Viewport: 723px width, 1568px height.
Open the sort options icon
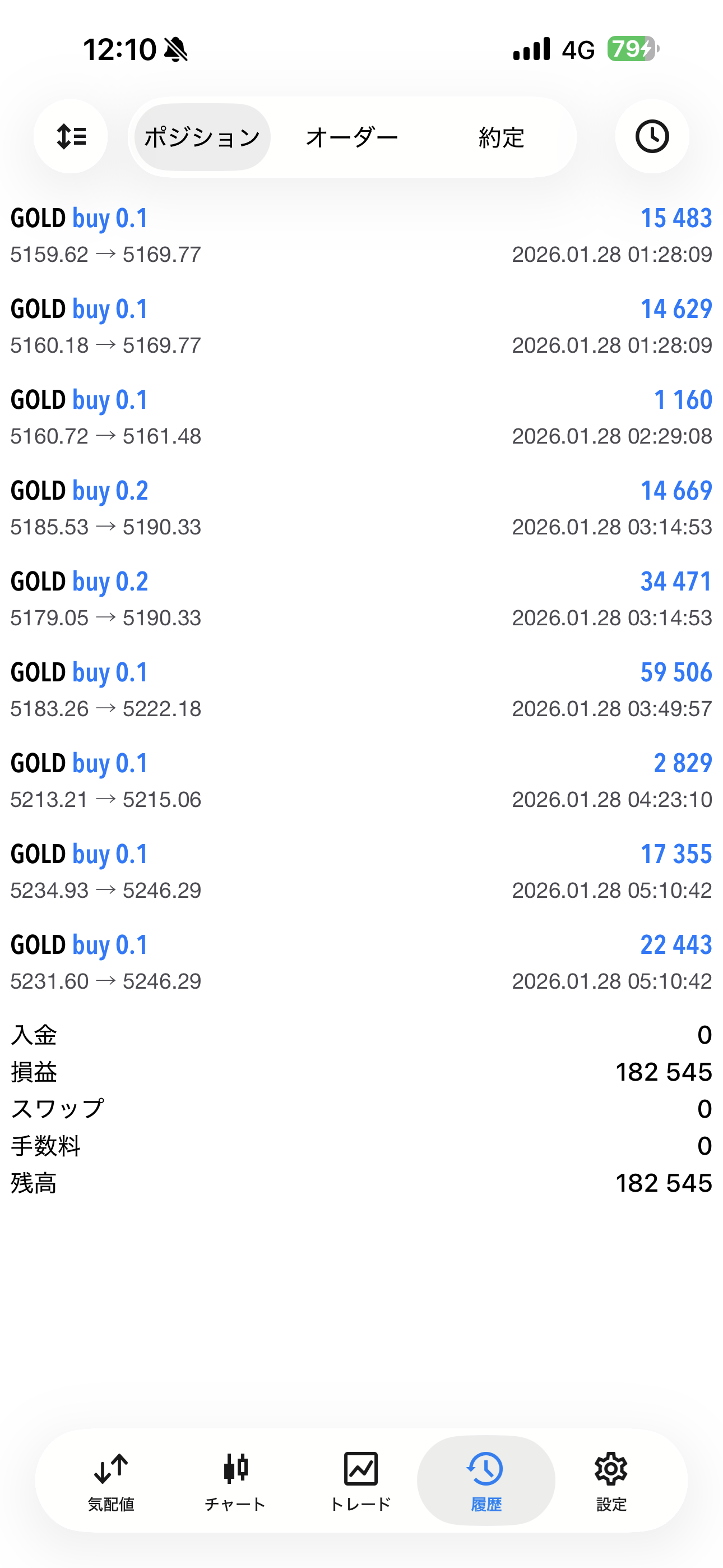71,136
